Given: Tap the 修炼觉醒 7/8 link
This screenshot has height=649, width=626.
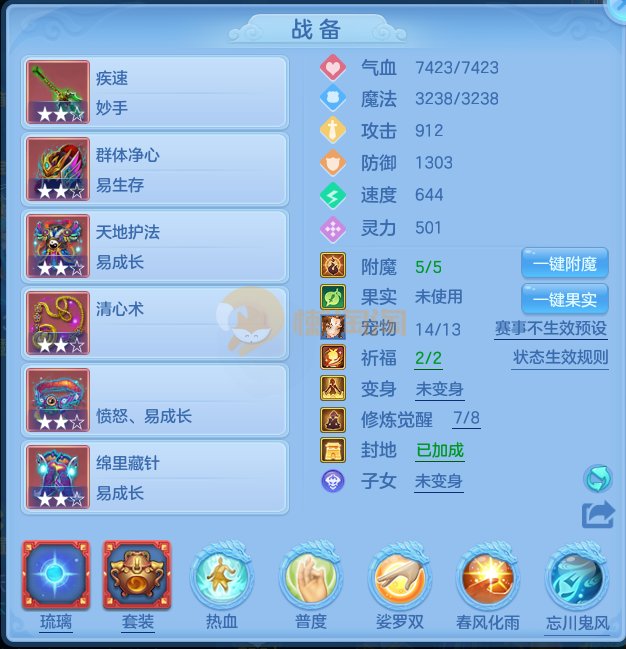Looking at the screenshot, I should coord(466,418).
